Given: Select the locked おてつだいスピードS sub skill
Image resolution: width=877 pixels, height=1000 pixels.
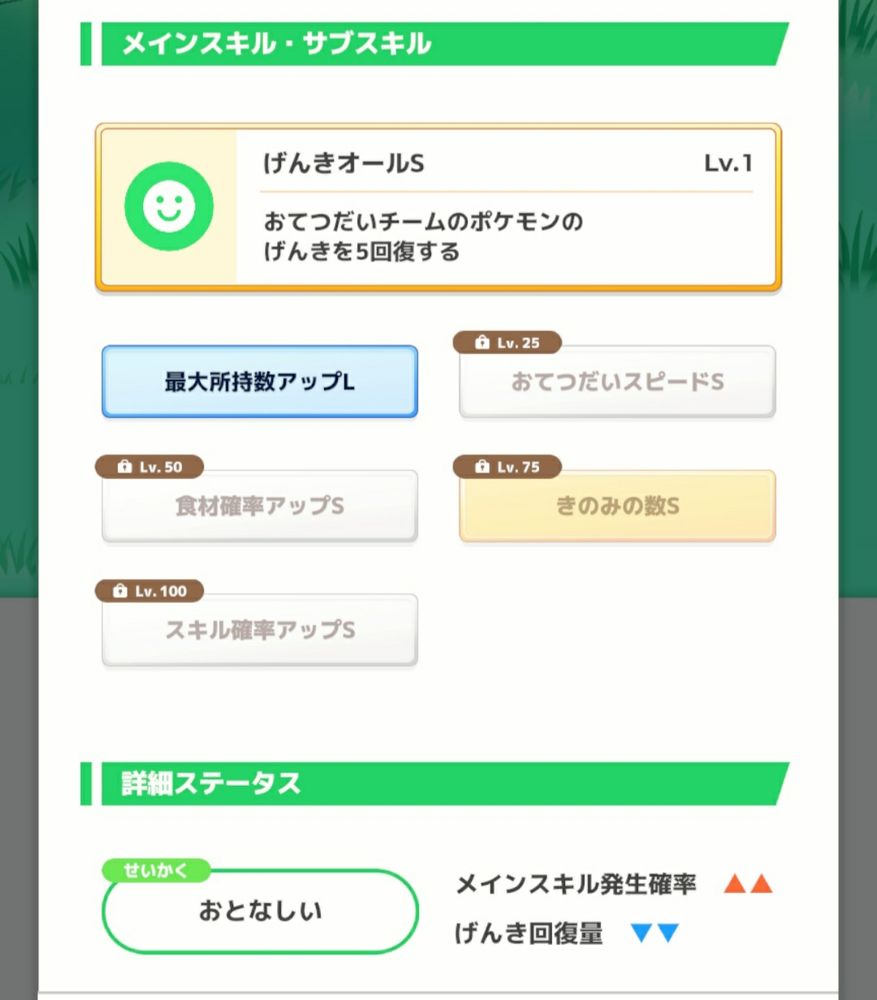Looking at the screenshot, I should click(x=617, y=381).
